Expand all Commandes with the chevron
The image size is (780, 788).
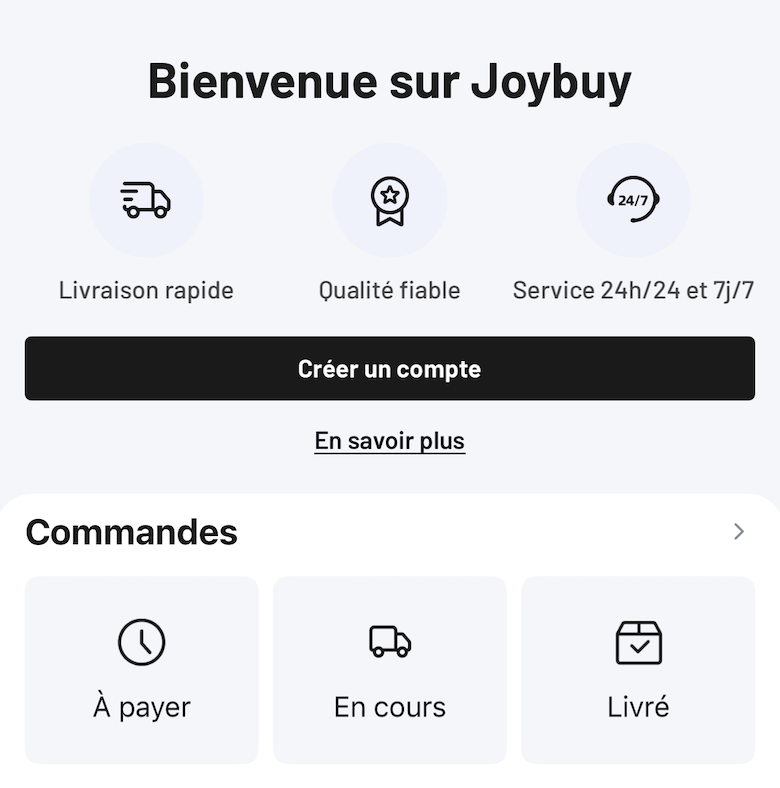tap(739, 532)
